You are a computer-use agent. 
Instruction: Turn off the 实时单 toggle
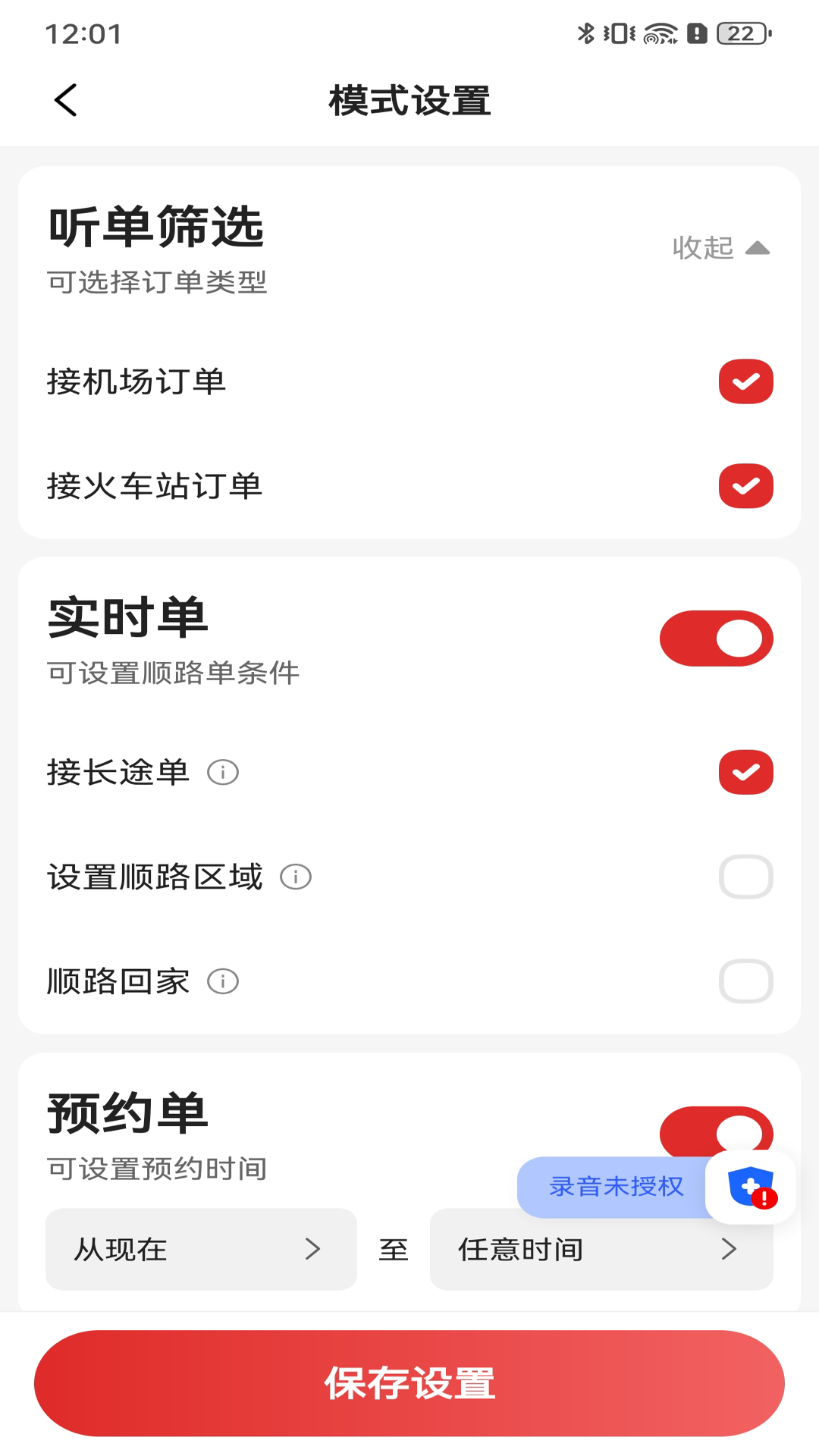pos(716,638)
